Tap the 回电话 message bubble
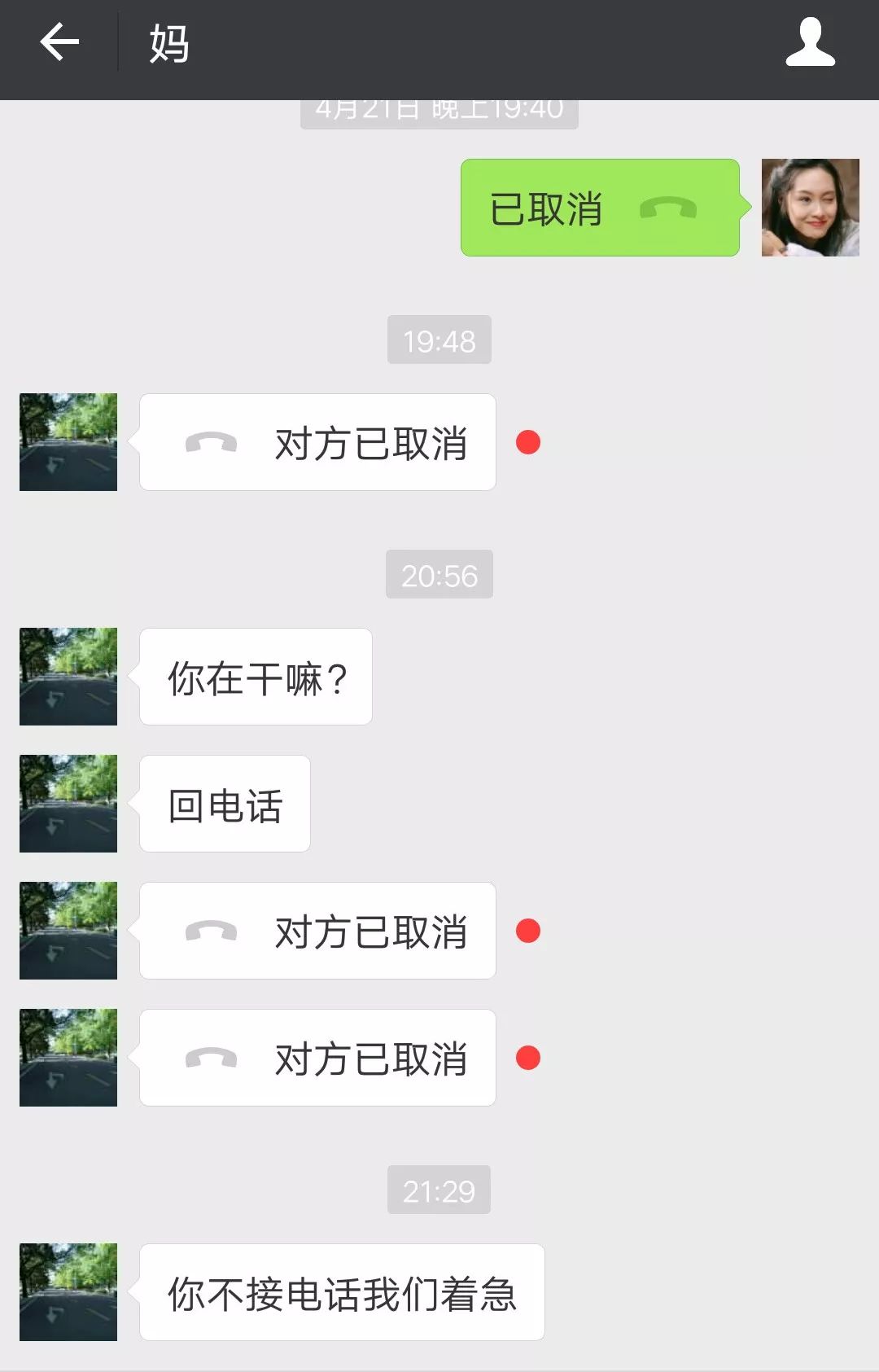Viewport: 879px width, 1372px height. [x=225, y=803]
